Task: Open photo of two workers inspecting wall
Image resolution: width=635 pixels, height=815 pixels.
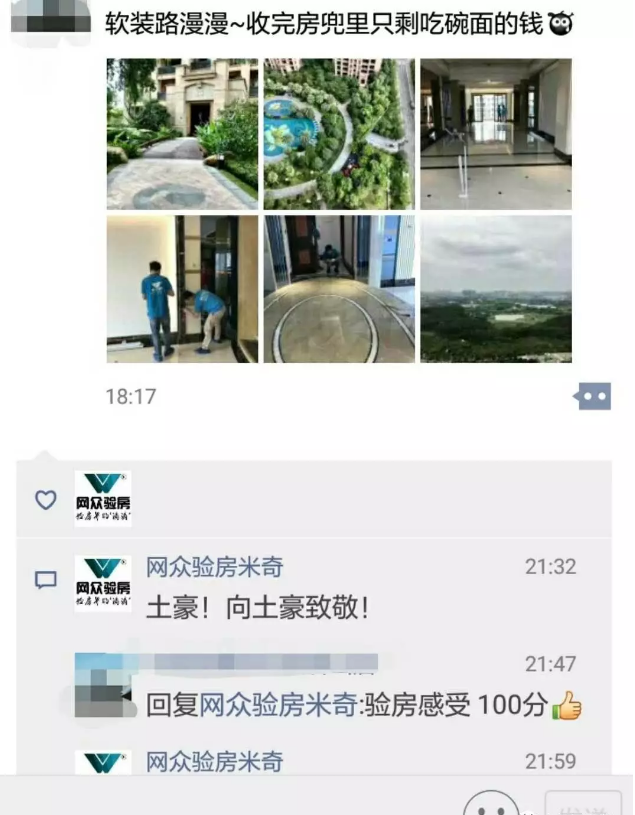Action: click(x=182, y=289)
